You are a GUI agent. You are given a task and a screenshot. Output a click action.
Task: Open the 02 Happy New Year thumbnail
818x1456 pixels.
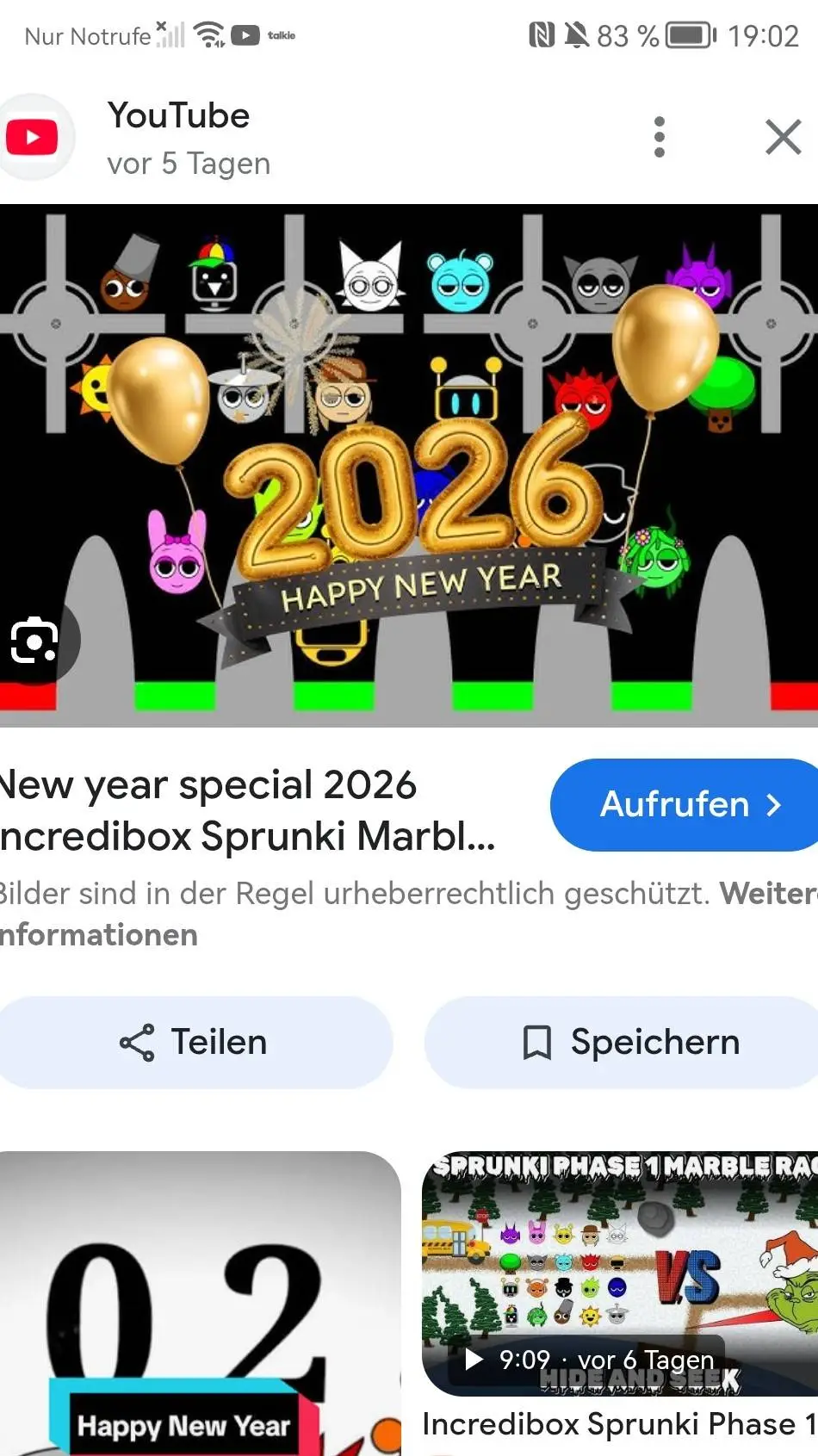(198, 1292)
